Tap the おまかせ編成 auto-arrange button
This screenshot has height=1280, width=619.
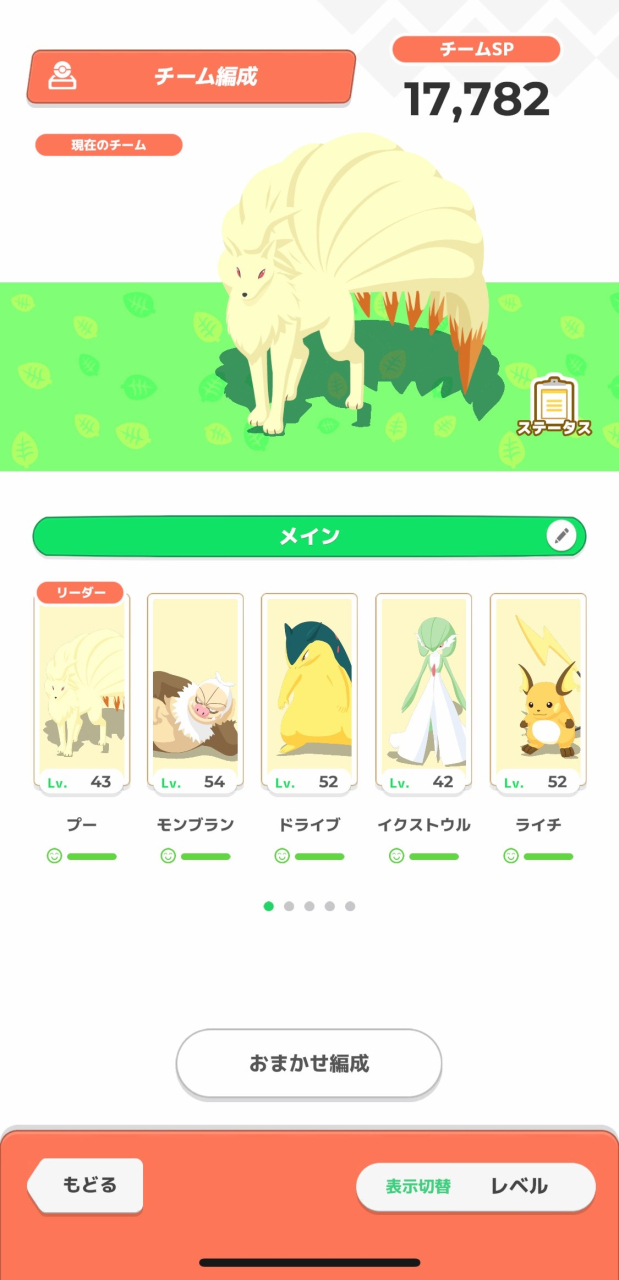(x=309, y=1063)
